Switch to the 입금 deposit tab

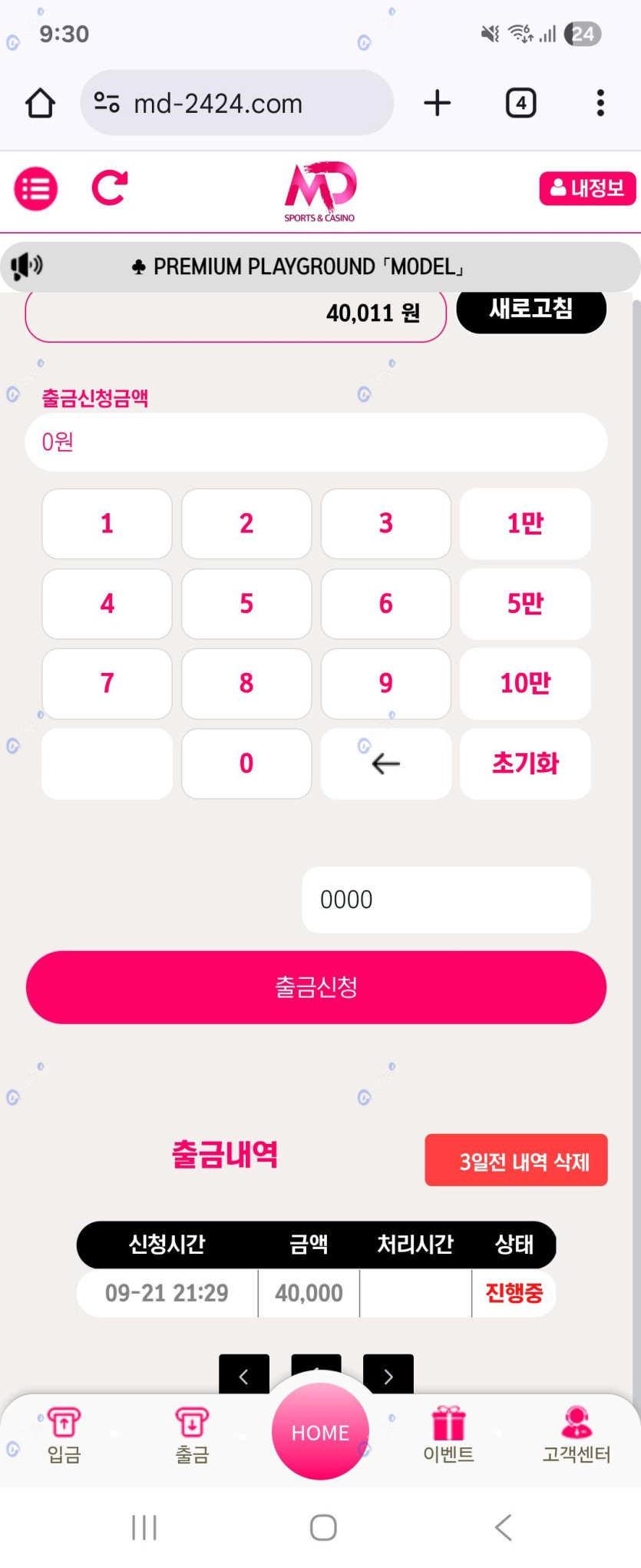click(x=64, y=1435)
